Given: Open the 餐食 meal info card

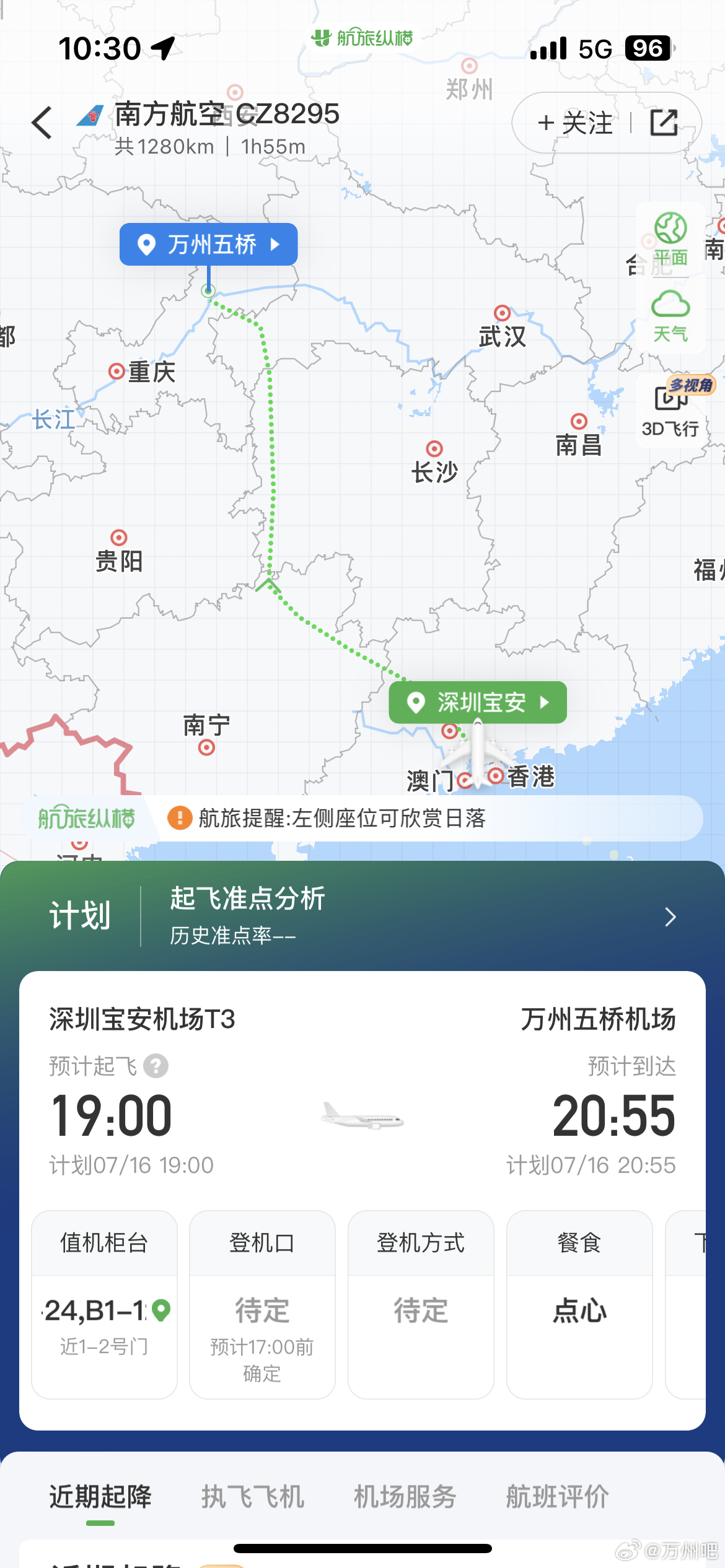Looking at the screenshot, I should pyautogui.click(x=579, y=1305).
